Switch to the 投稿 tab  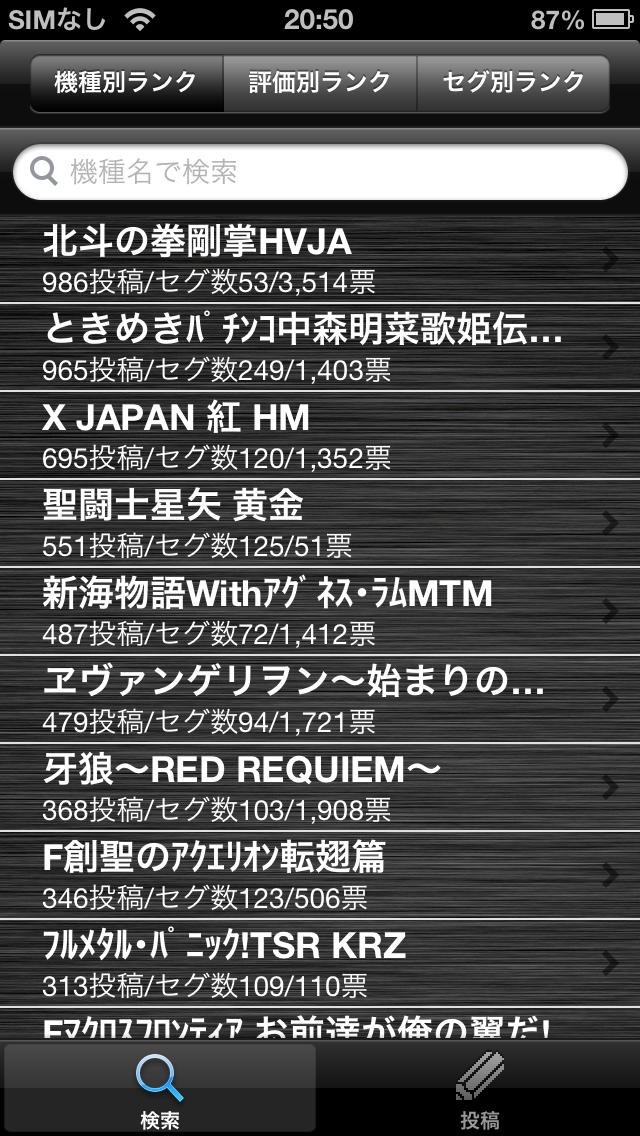pos(479,1090)
